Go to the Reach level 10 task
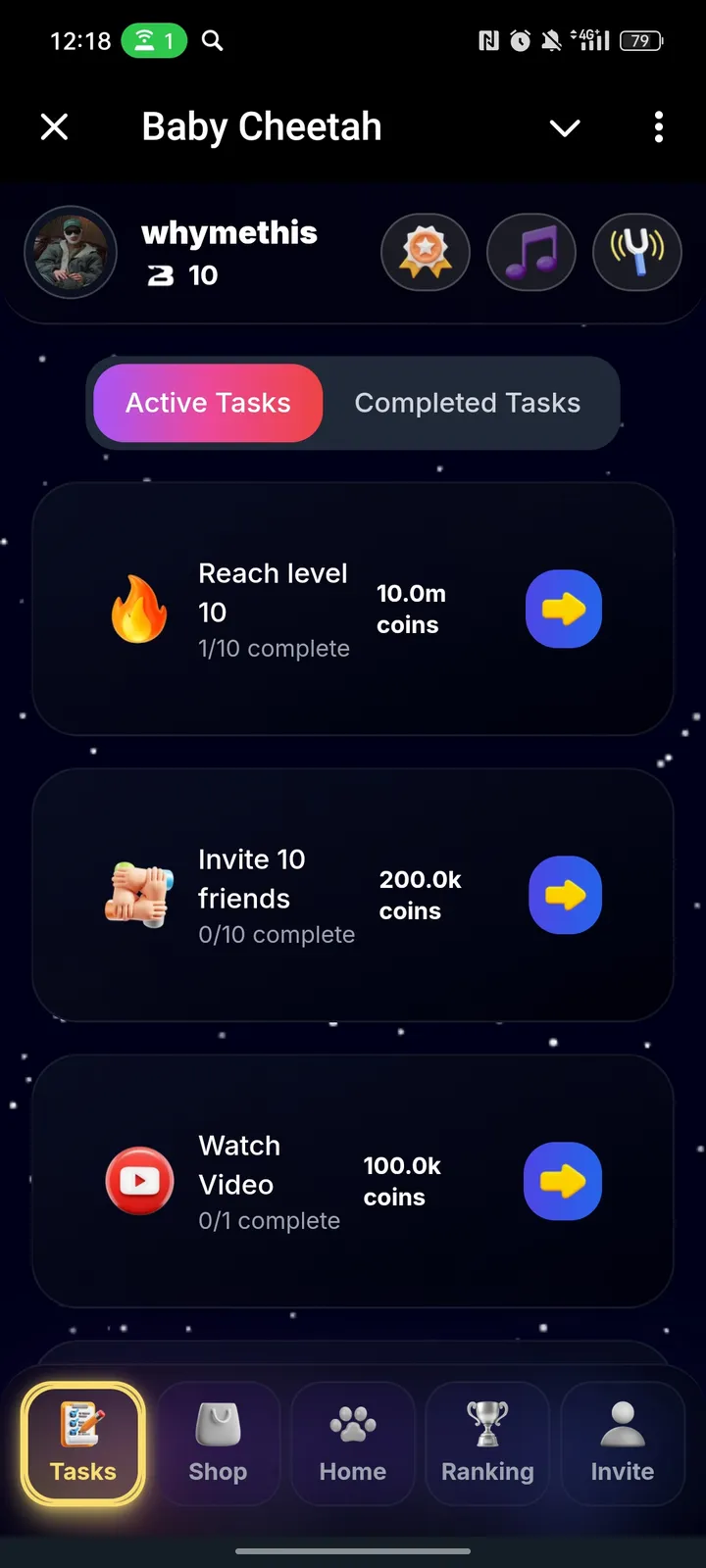Image resolution: width=706 pixels, height=1568 pixels. point(564,610)
